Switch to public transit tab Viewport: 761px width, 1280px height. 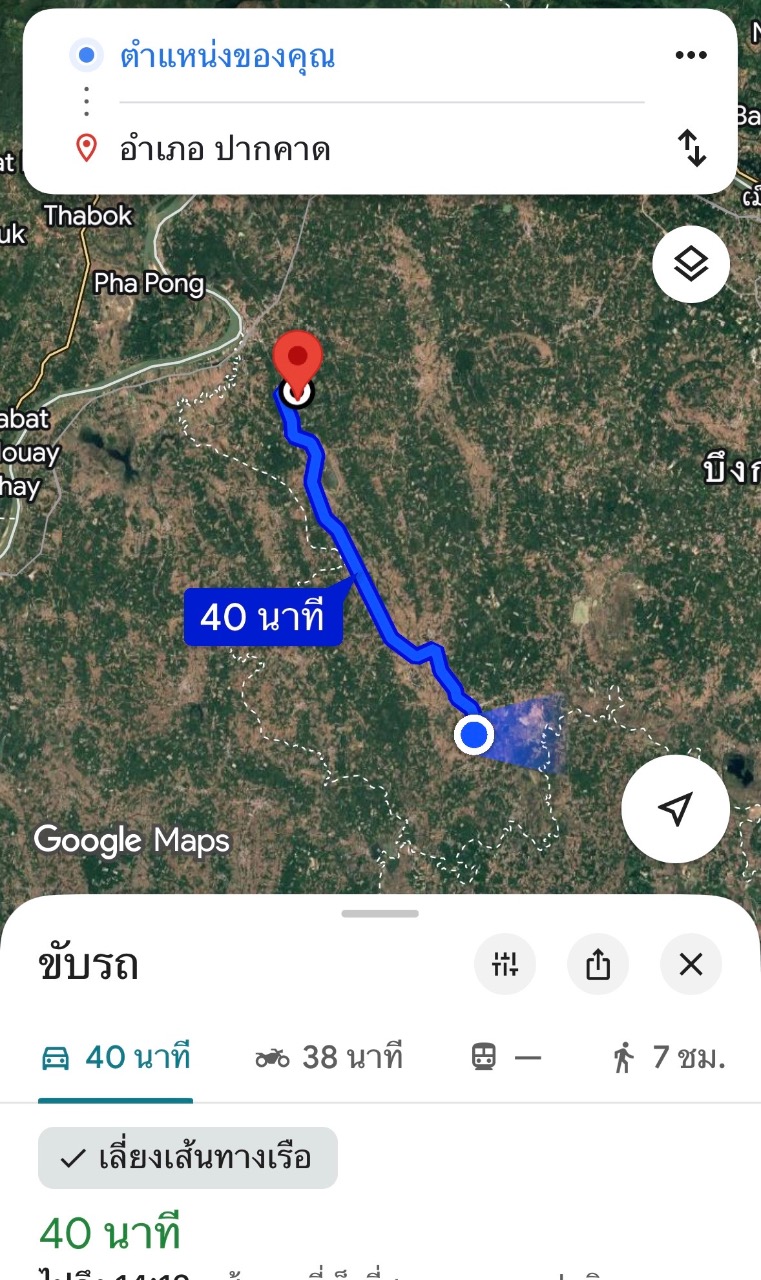pos(505,1057)
